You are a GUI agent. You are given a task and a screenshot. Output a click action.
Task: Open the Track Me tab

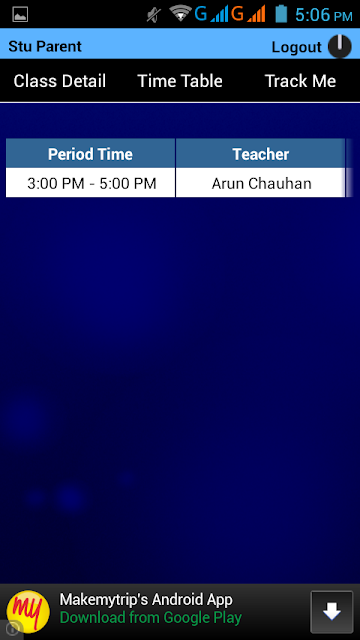click(x=300, y=81)
